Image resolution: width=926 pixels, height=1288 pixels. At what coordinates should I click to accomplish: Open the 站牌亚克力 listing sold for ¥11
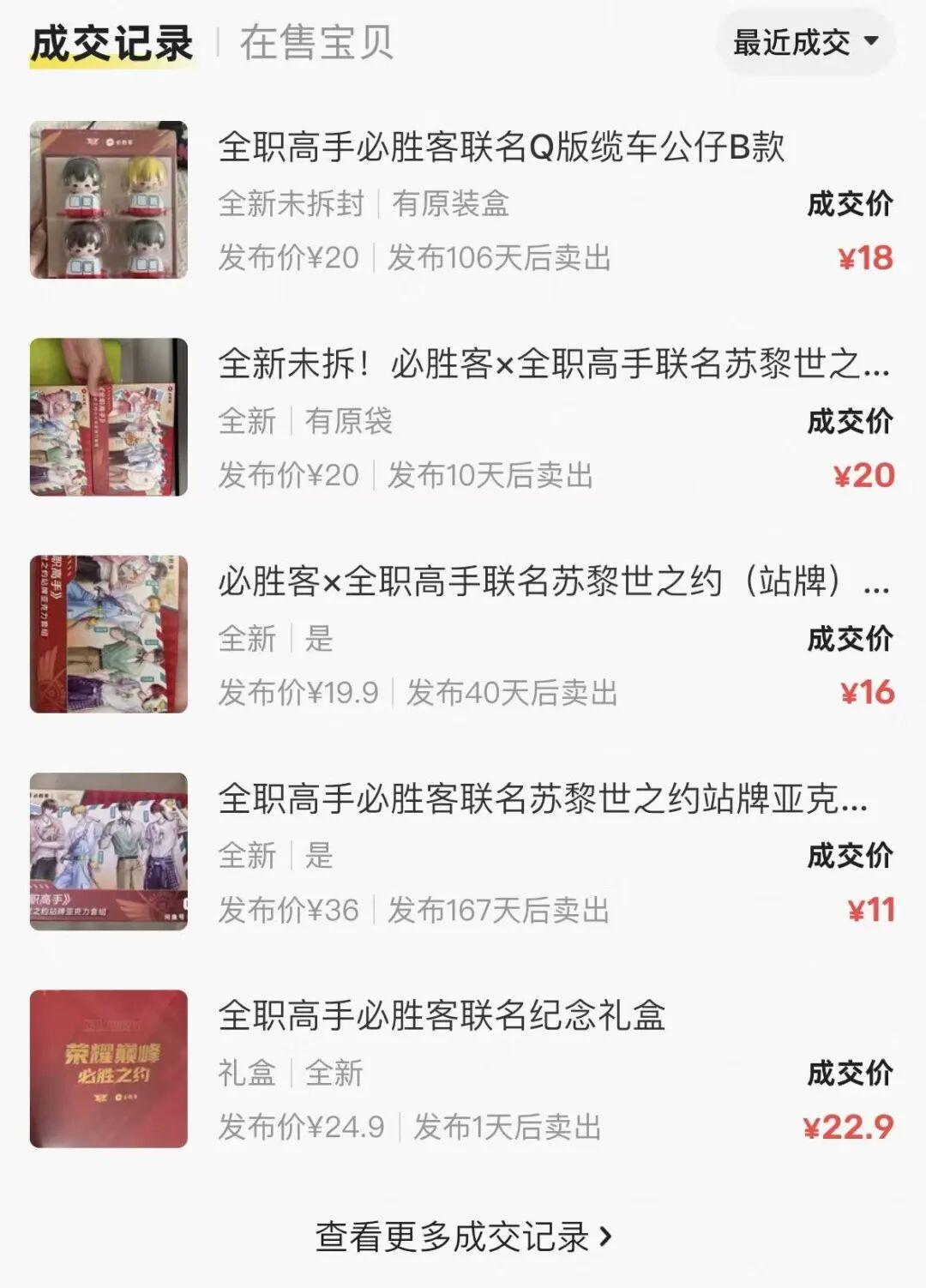pos(542,798)
